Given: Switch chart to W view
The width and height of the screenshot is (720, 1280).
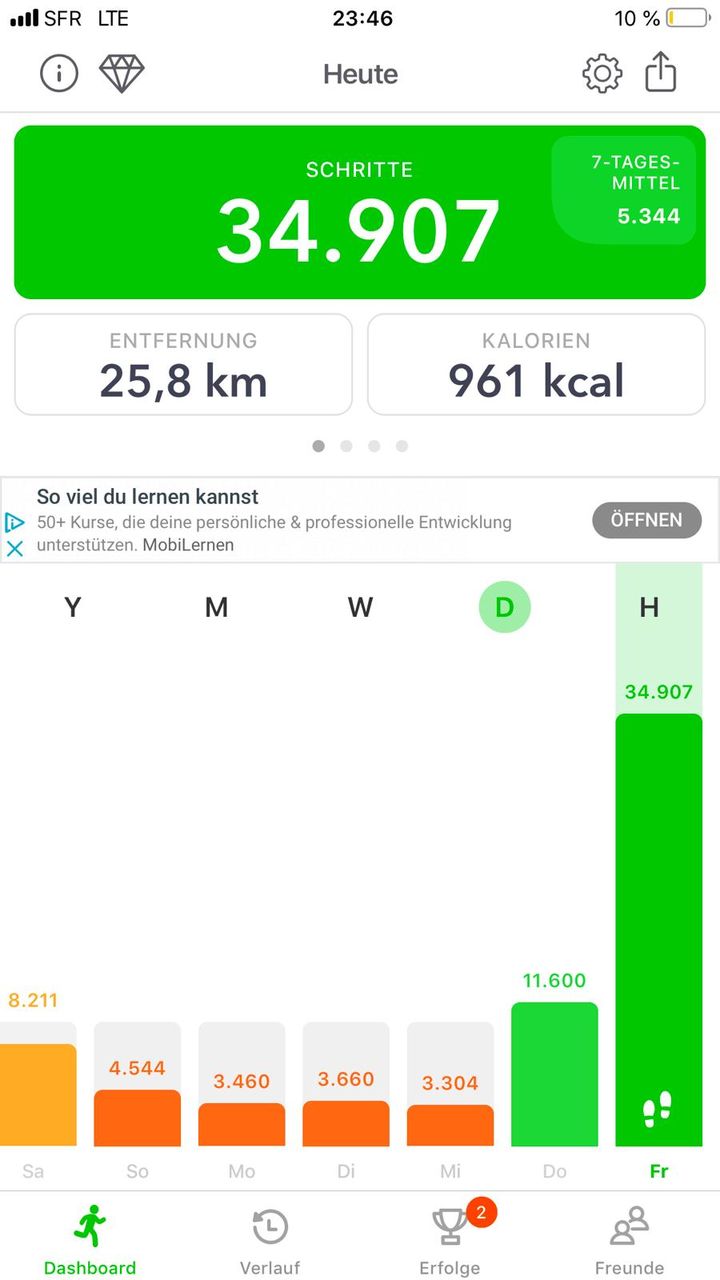Looking at the screenshot, I should [x=360, y=607].
